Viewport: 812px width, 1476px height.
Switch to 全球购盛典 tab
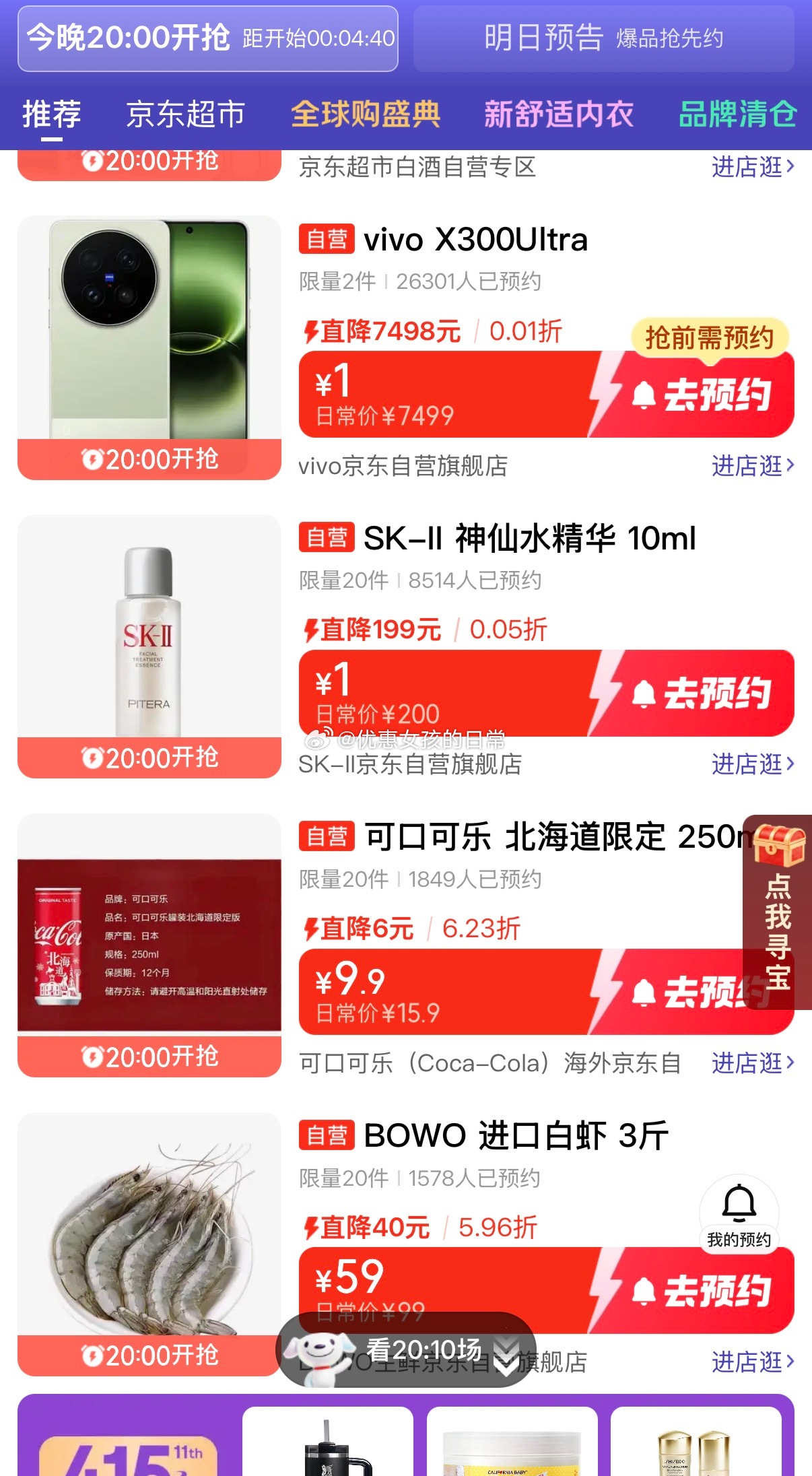pos(366,114)
